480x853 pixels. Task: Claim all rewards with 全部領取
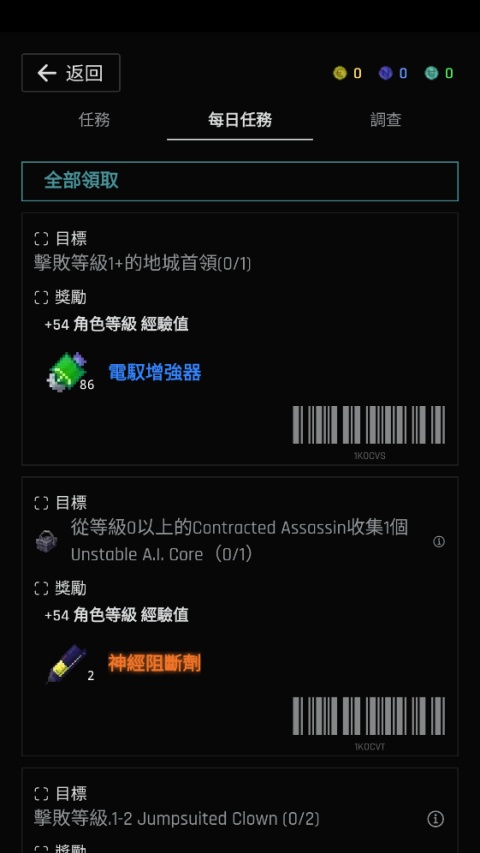pos(240,181)
